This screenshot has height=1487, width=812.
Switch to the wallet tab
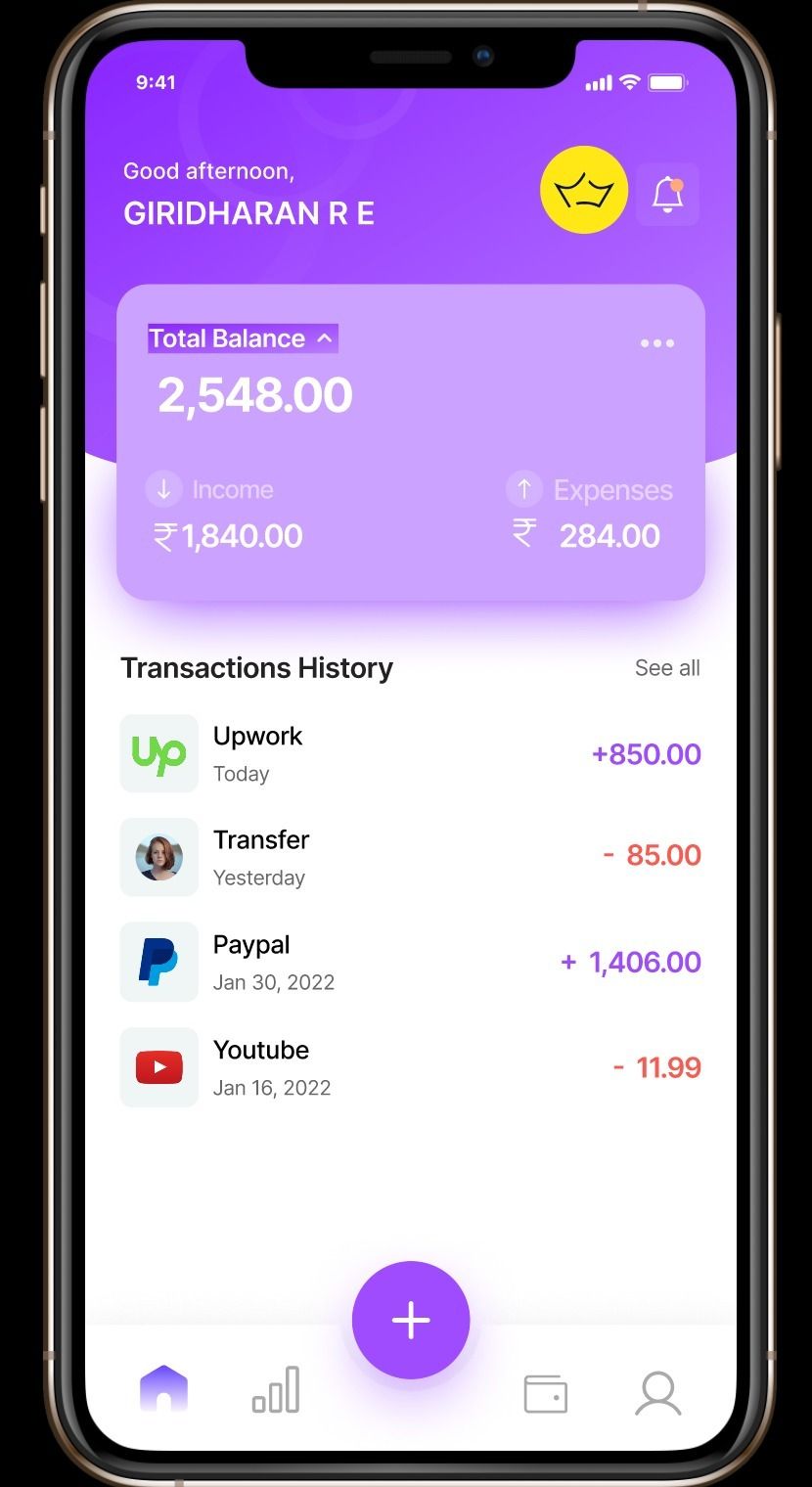[545, 1393]
